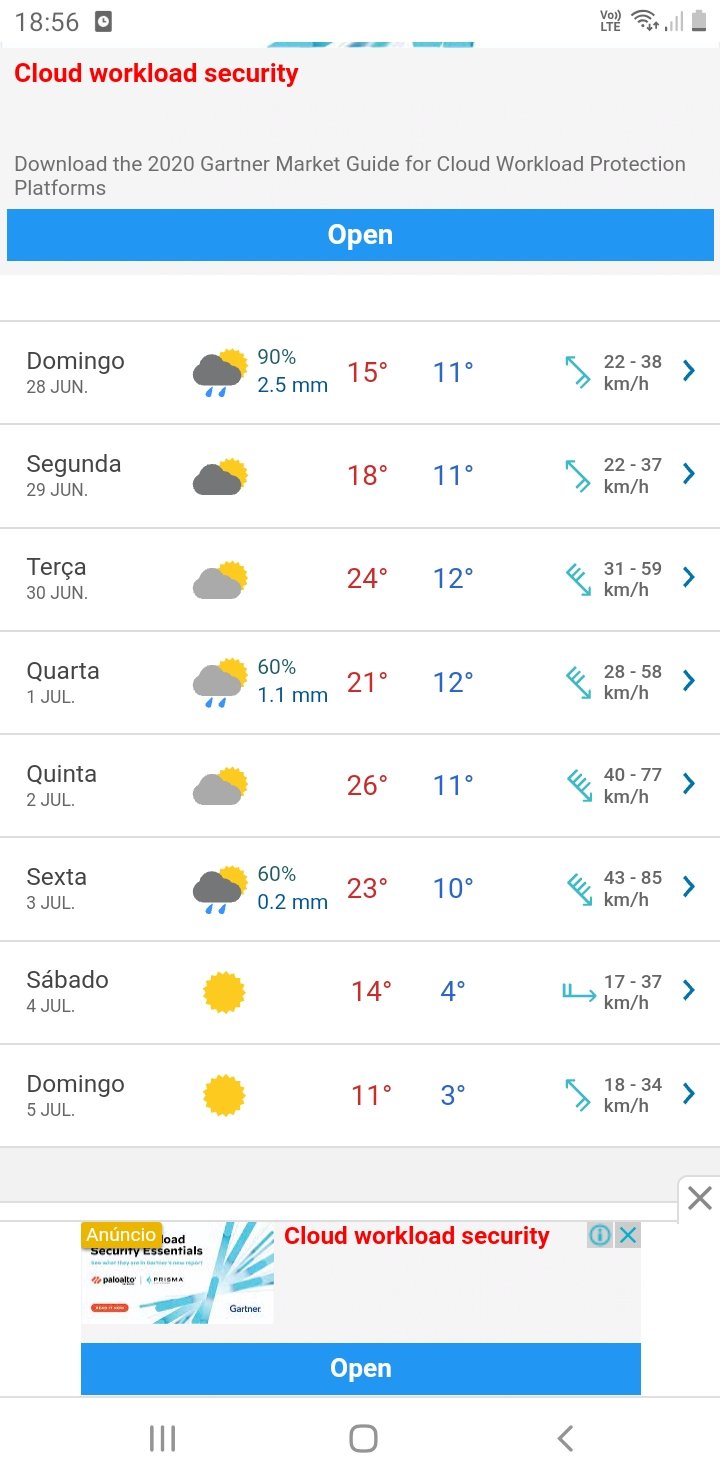View Sábado 4 JUL. weather details

coord(360,992)
